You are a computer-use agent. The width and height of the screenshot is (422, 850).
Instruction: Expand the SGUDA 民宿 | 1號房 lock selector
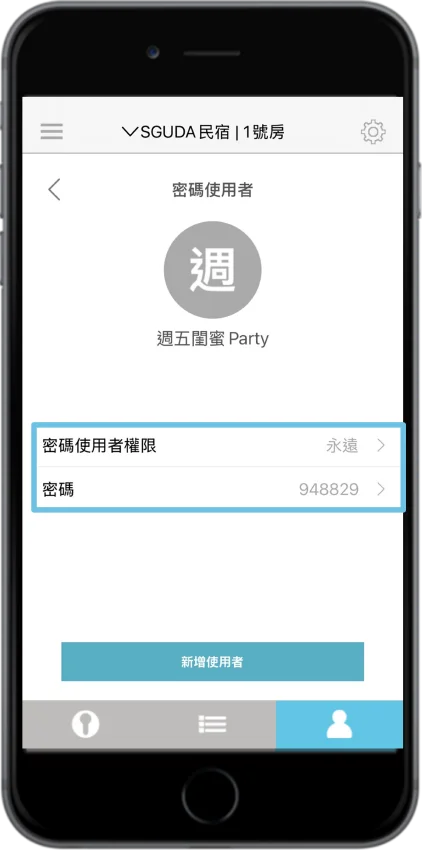click(x=203, y=132)
